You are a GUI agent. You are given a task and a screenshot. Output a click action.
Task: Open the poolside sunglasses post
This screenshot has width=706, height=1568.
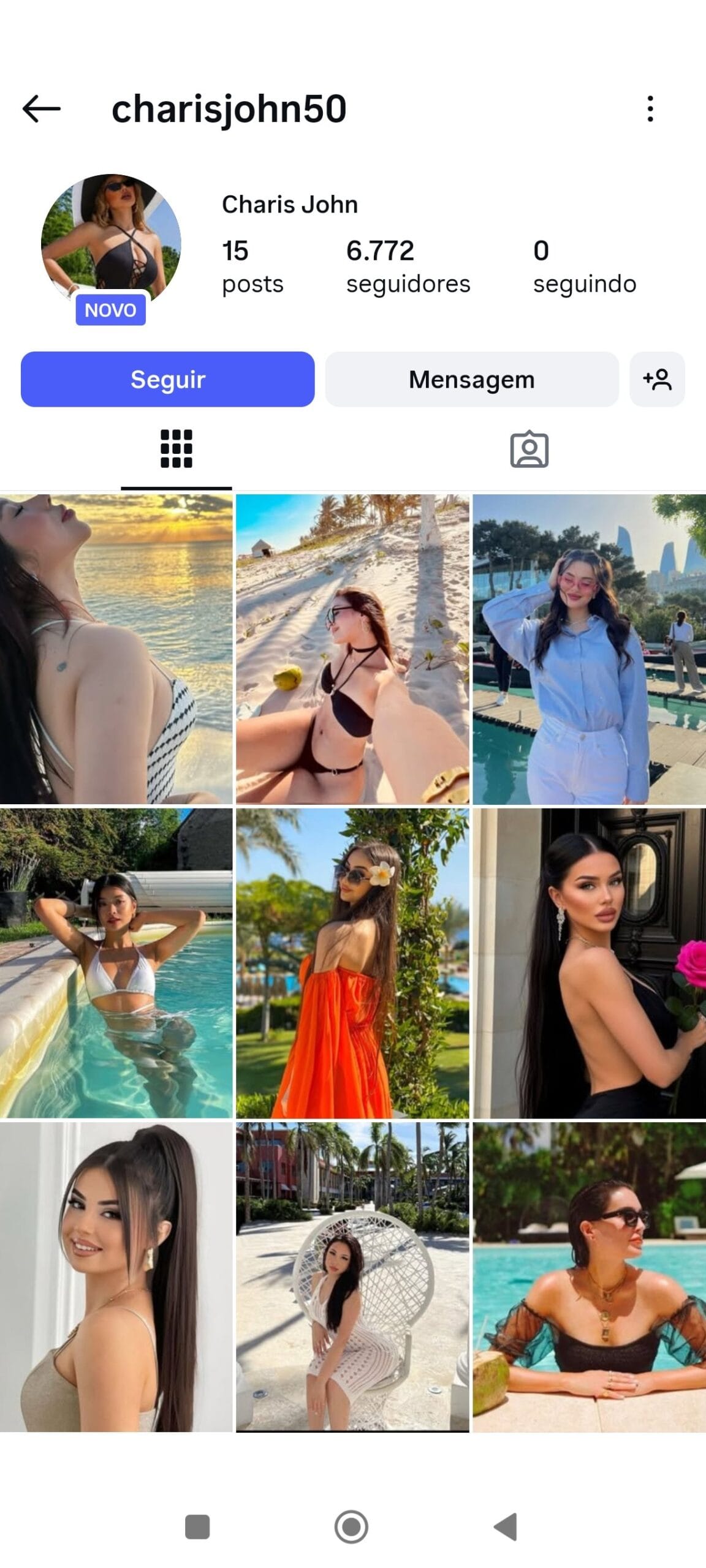589,1276
